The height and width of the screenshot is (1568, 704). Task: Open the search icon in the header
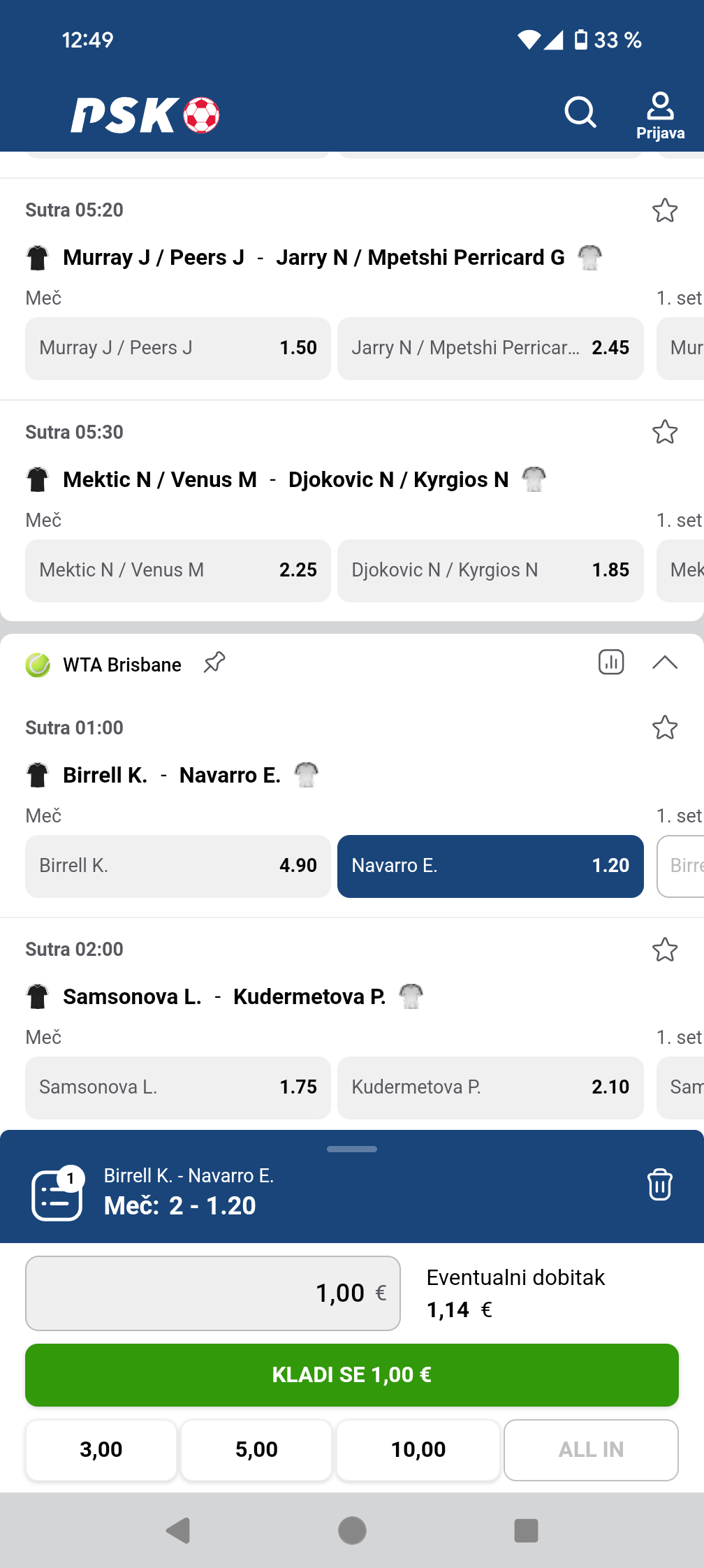pos(580,112)
